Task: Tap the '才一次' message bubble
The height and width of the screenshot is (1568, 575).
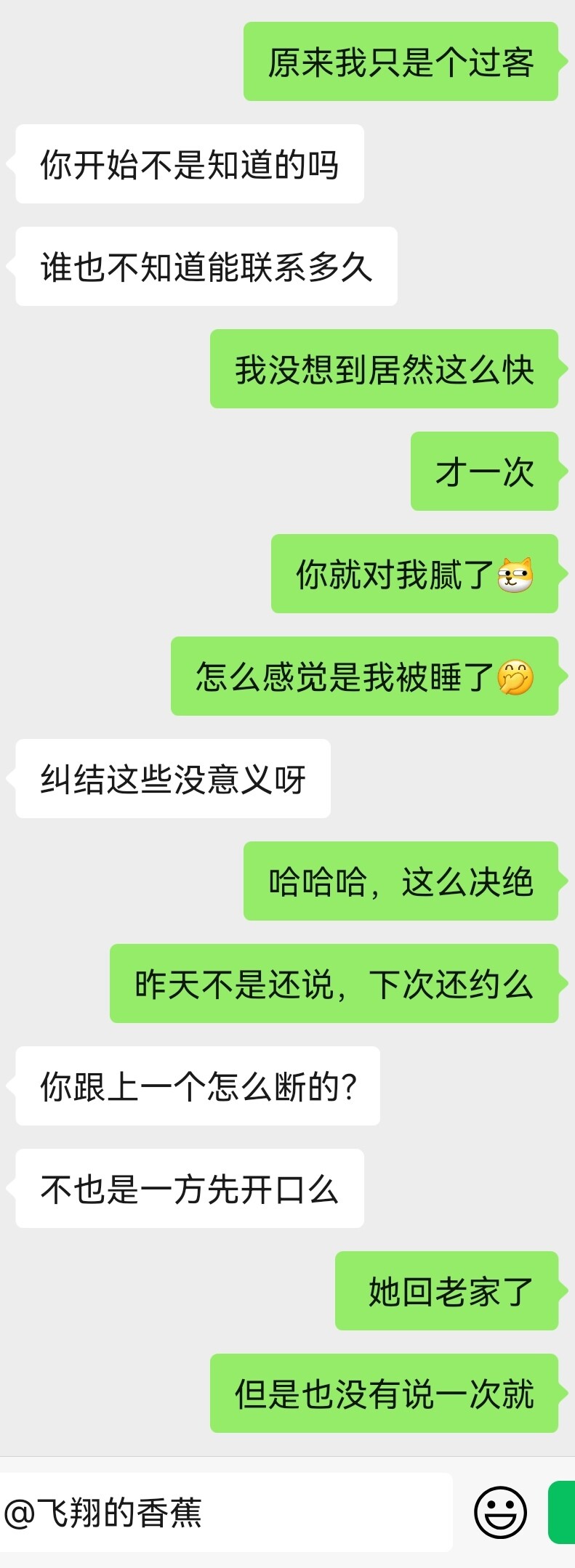Action: tap(483, 472)
